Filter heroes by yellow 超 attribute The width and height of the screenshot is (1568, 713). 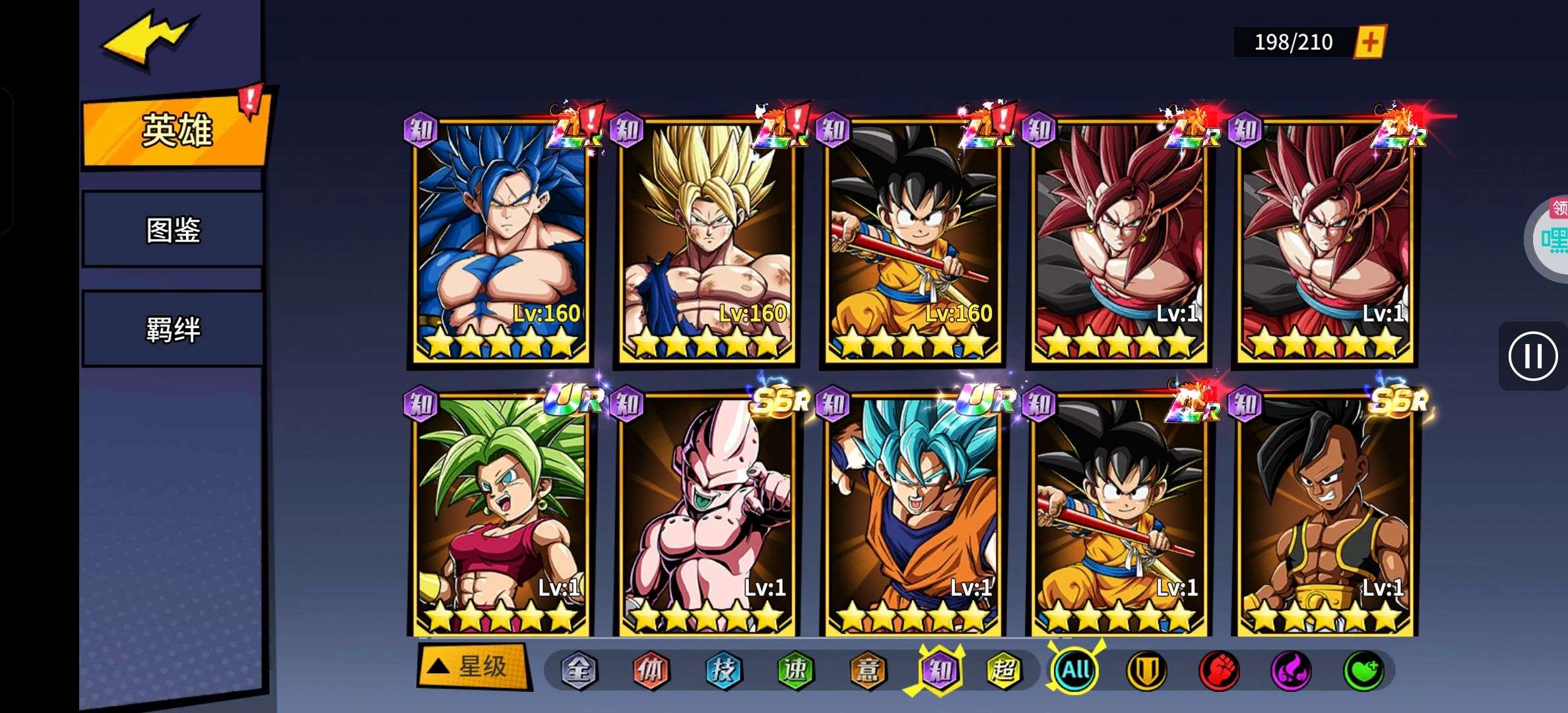[x=1004, y=671]
